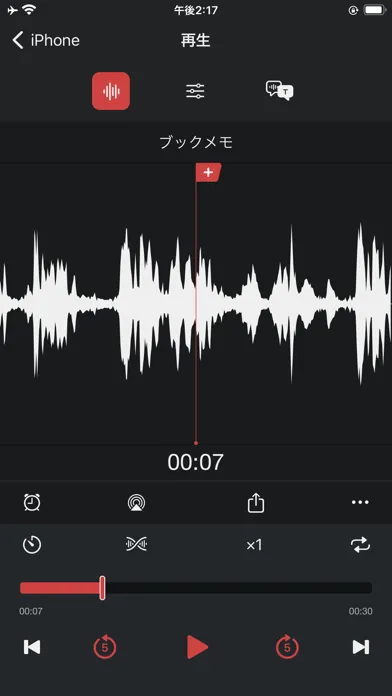This screenshot has width=392, height=696.
Task: Toggle the skip silence waveform option
Action: pyautogui.click(x=136, y=544)
